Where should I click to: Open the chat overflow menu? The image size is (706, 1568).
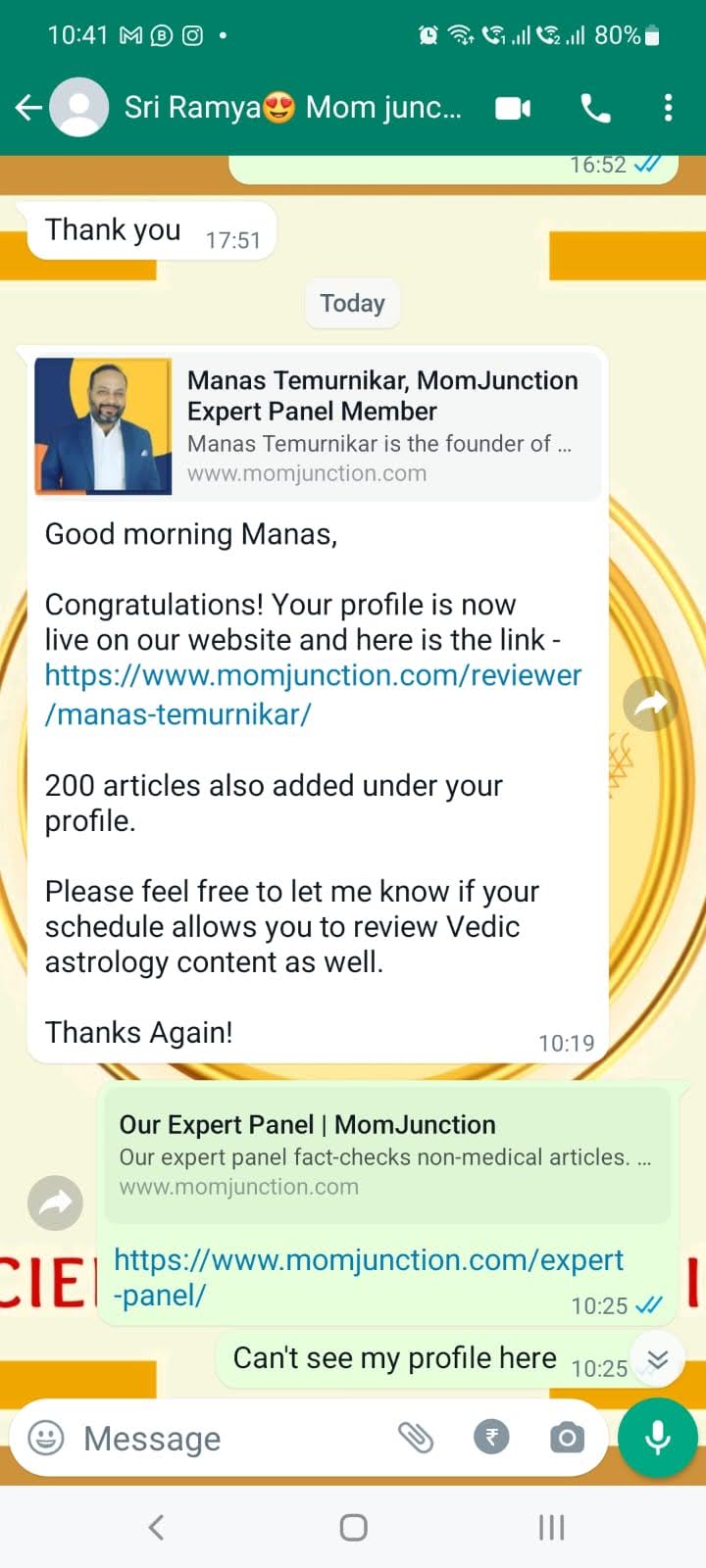(x=668, y=108)
